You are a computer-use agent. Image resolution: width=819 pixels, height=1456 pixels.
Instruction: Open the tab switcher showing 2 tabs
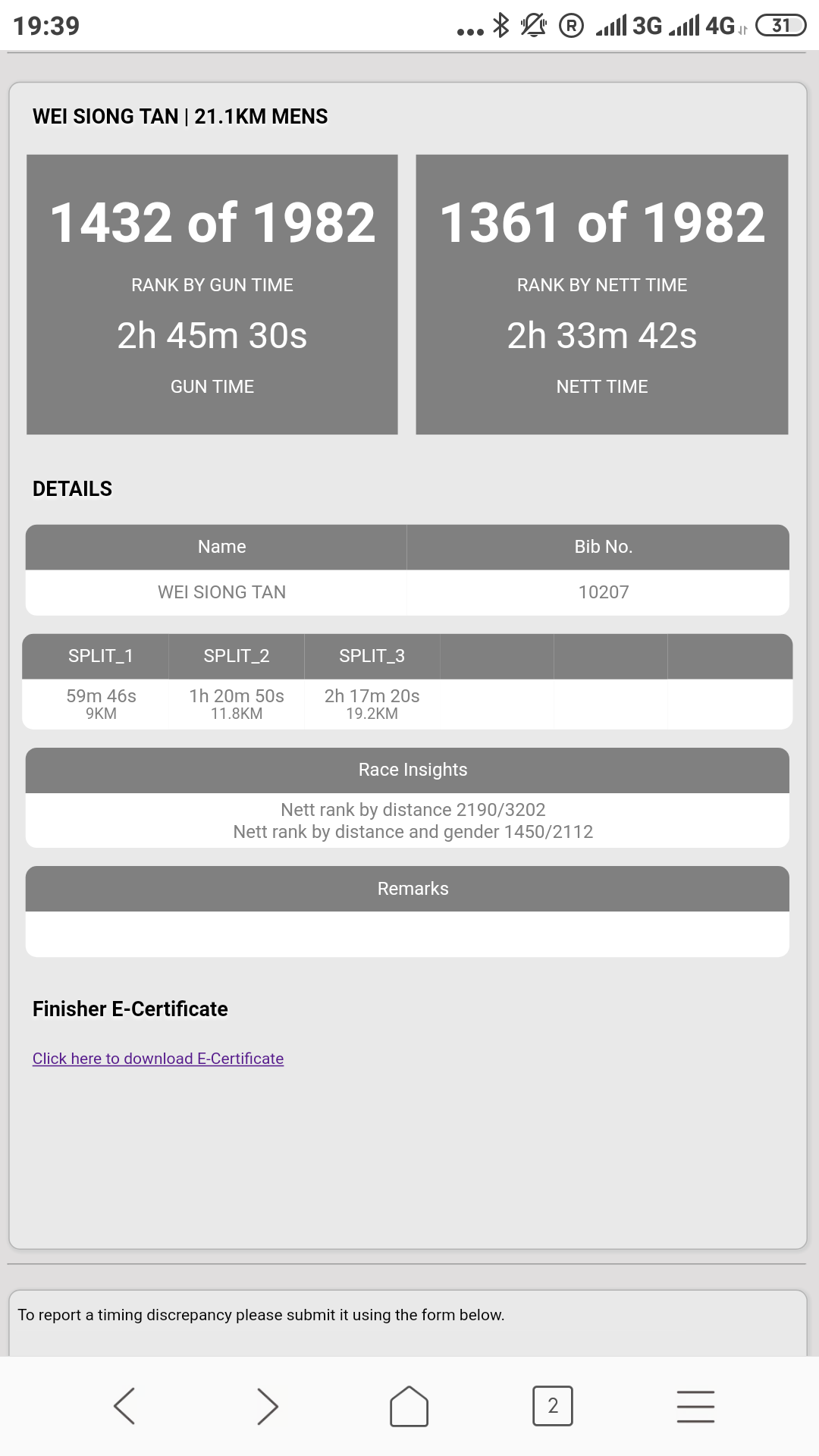(553, 1406)
